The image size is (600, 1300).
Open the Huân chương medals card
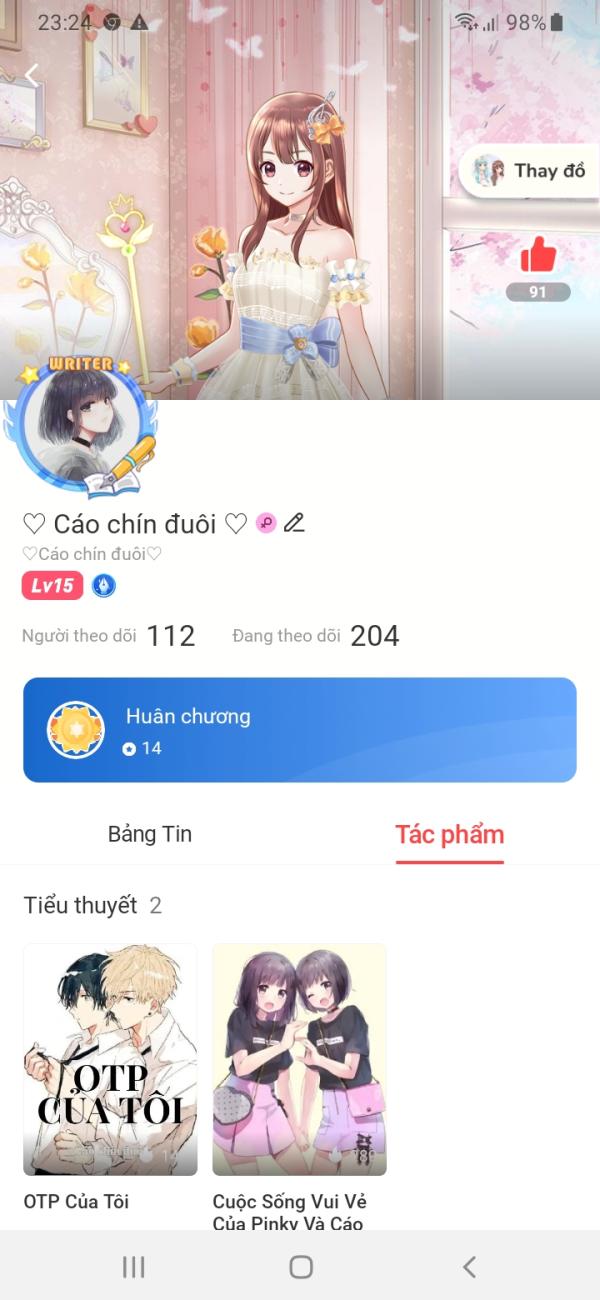(x=300, y=730)
